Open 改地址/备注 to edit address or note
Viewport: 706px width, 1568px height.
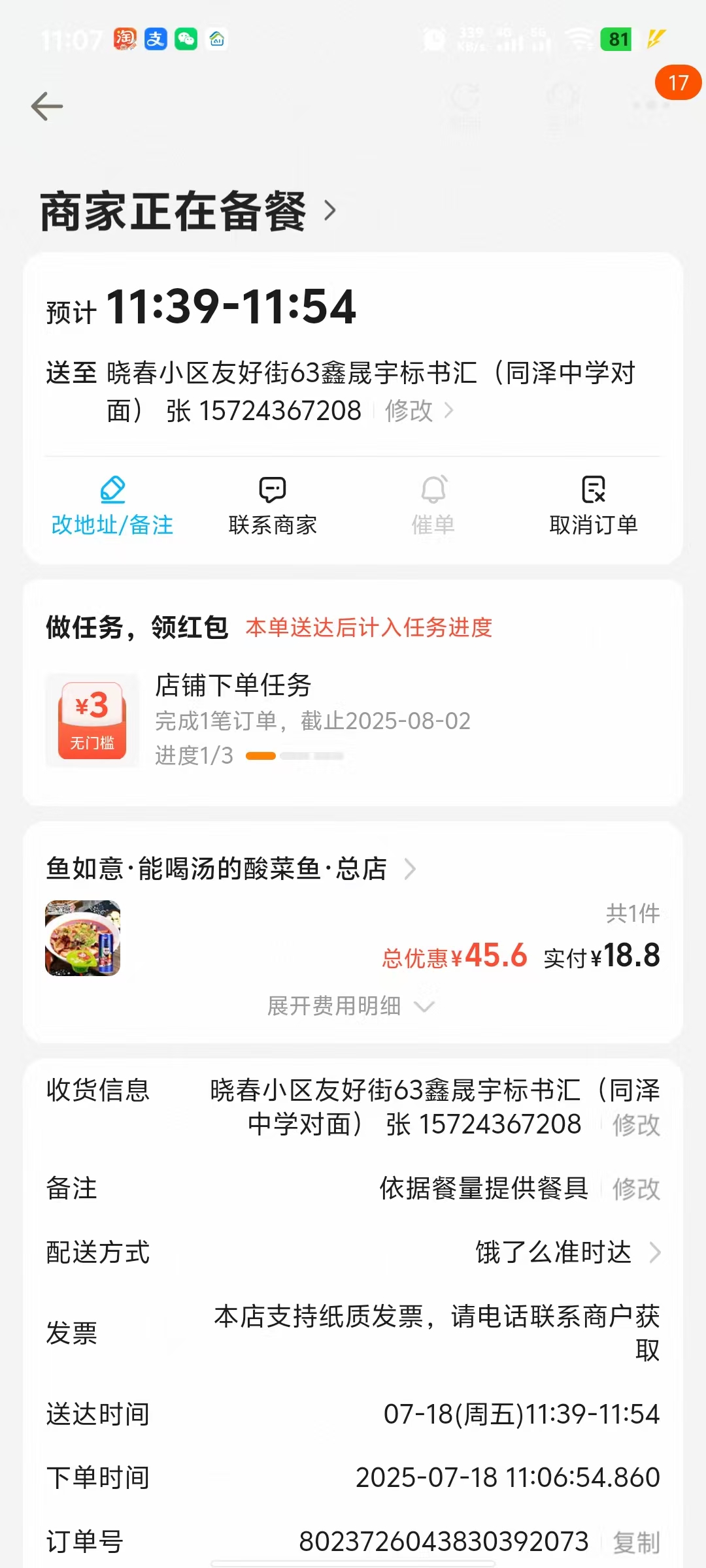(x=112, y=506)
